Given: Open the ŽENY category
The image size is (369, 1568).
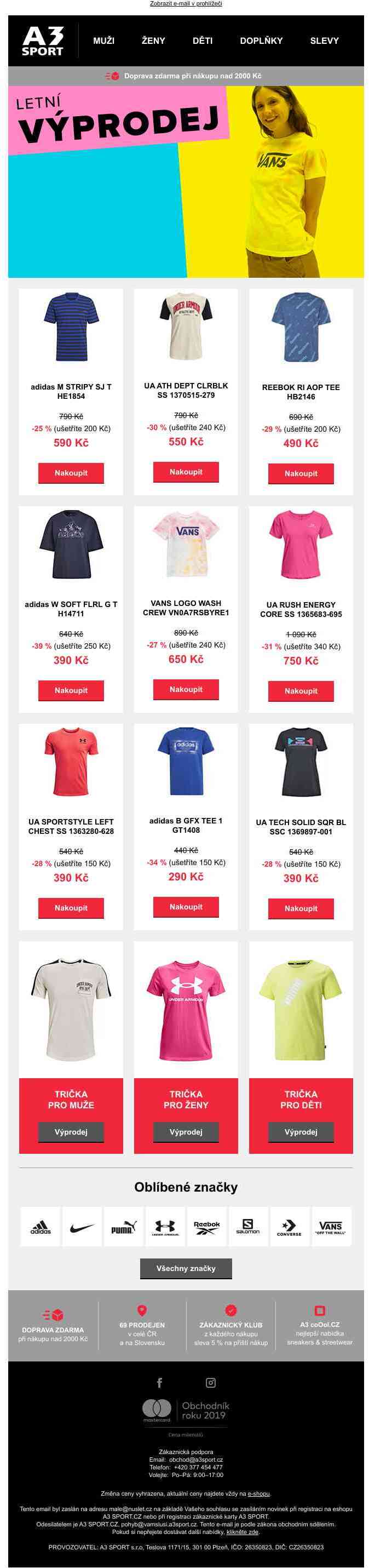Looking at the screenshot, I should pyautogui.click(x=153, y=41).
